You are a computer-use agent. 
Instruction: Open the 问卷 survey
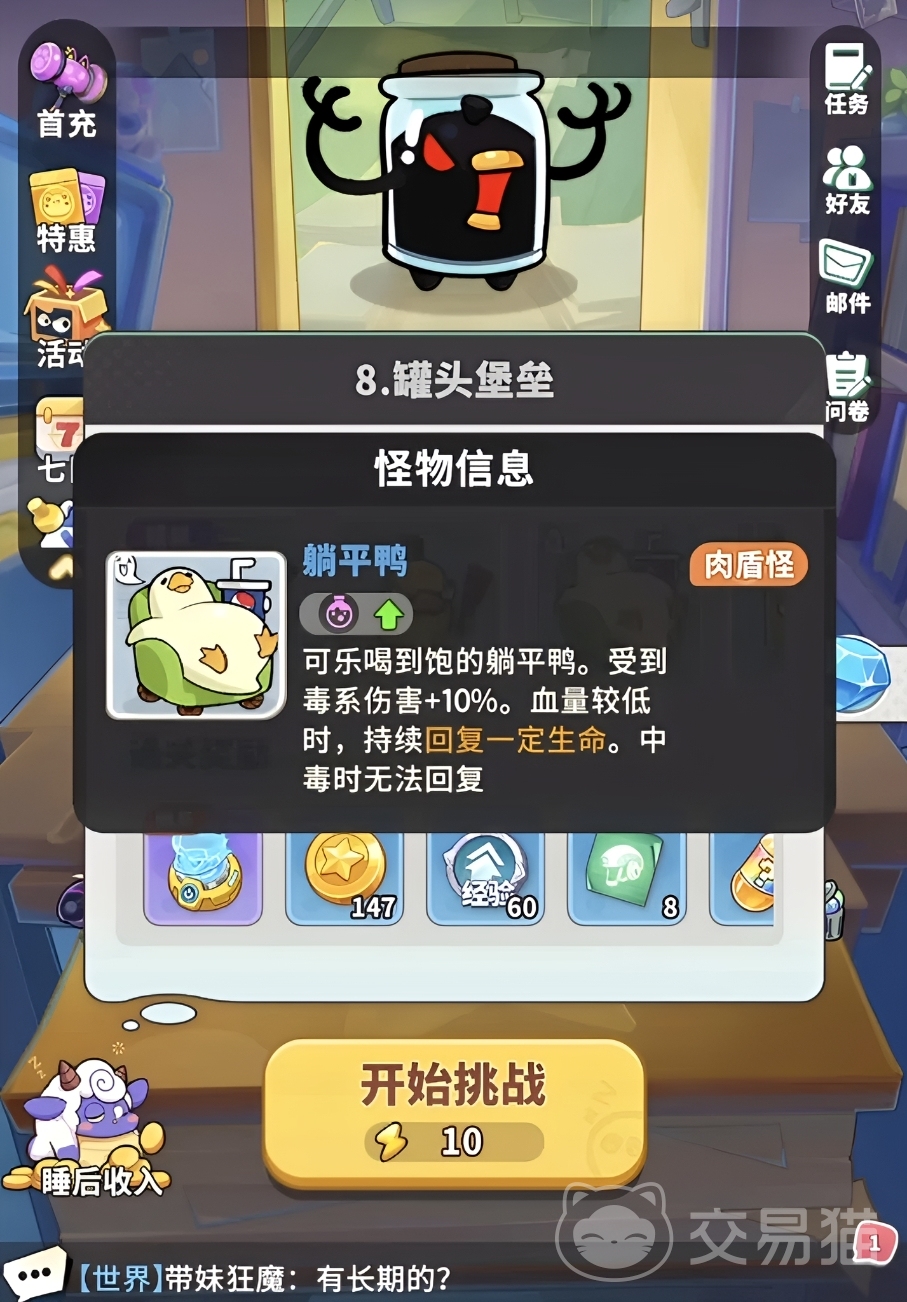tap(846, 385)
